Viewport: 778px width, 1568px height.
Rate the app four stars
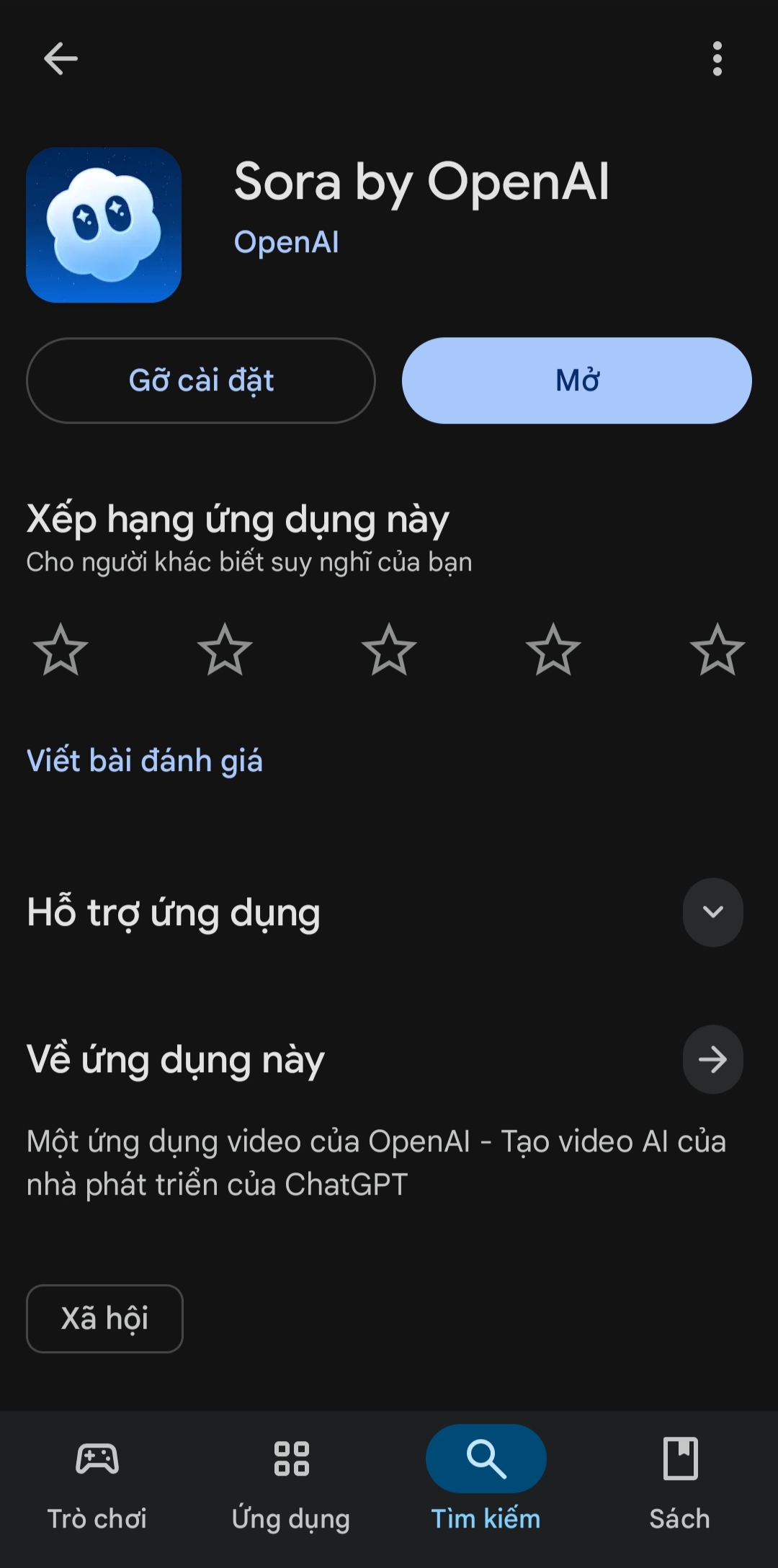point(553,650)
